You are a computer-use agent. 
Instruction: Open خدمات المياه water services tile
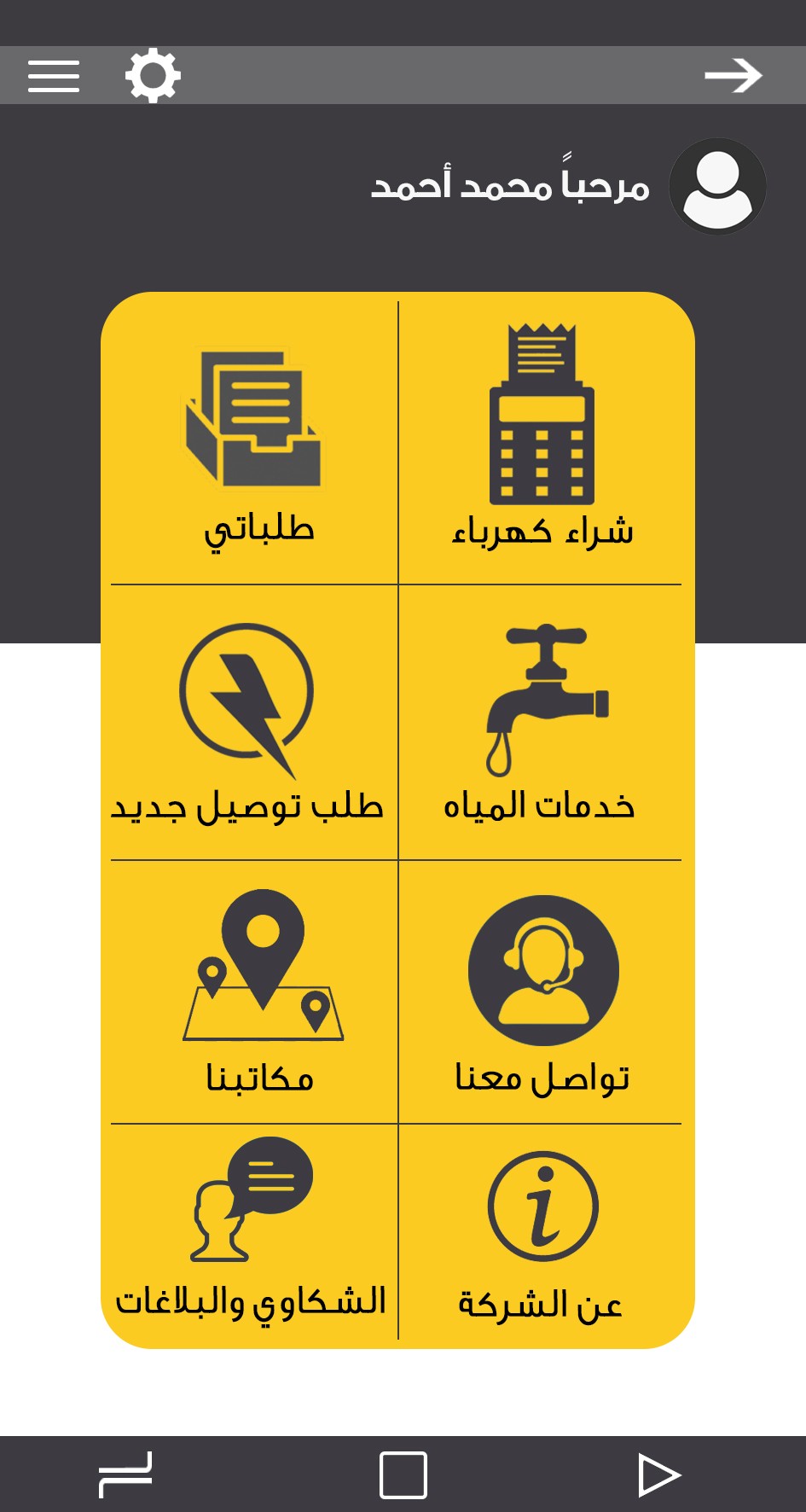pos(542,723)
